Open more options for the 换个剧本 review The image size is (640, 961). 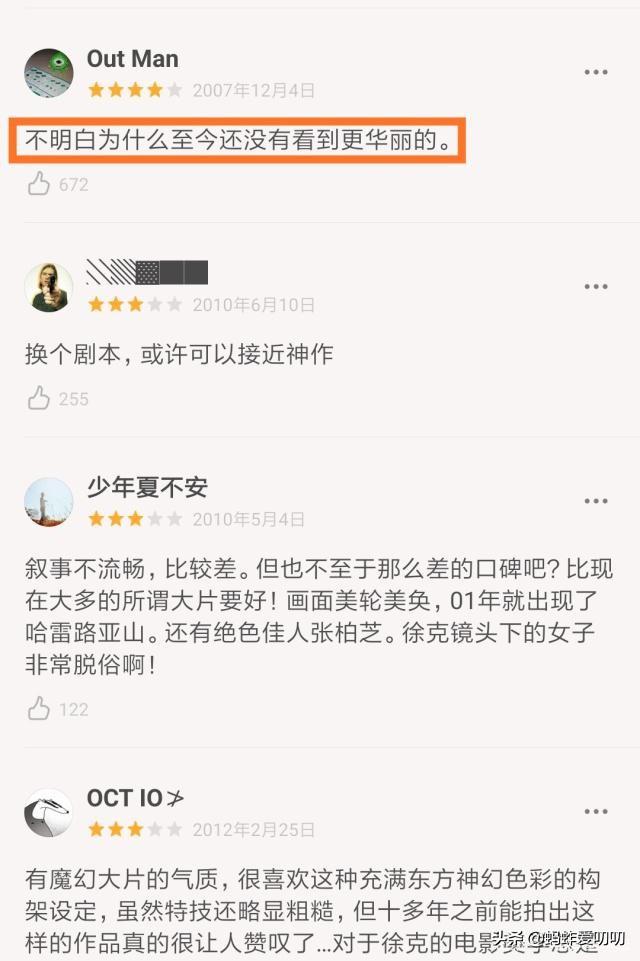coord(596,287)
